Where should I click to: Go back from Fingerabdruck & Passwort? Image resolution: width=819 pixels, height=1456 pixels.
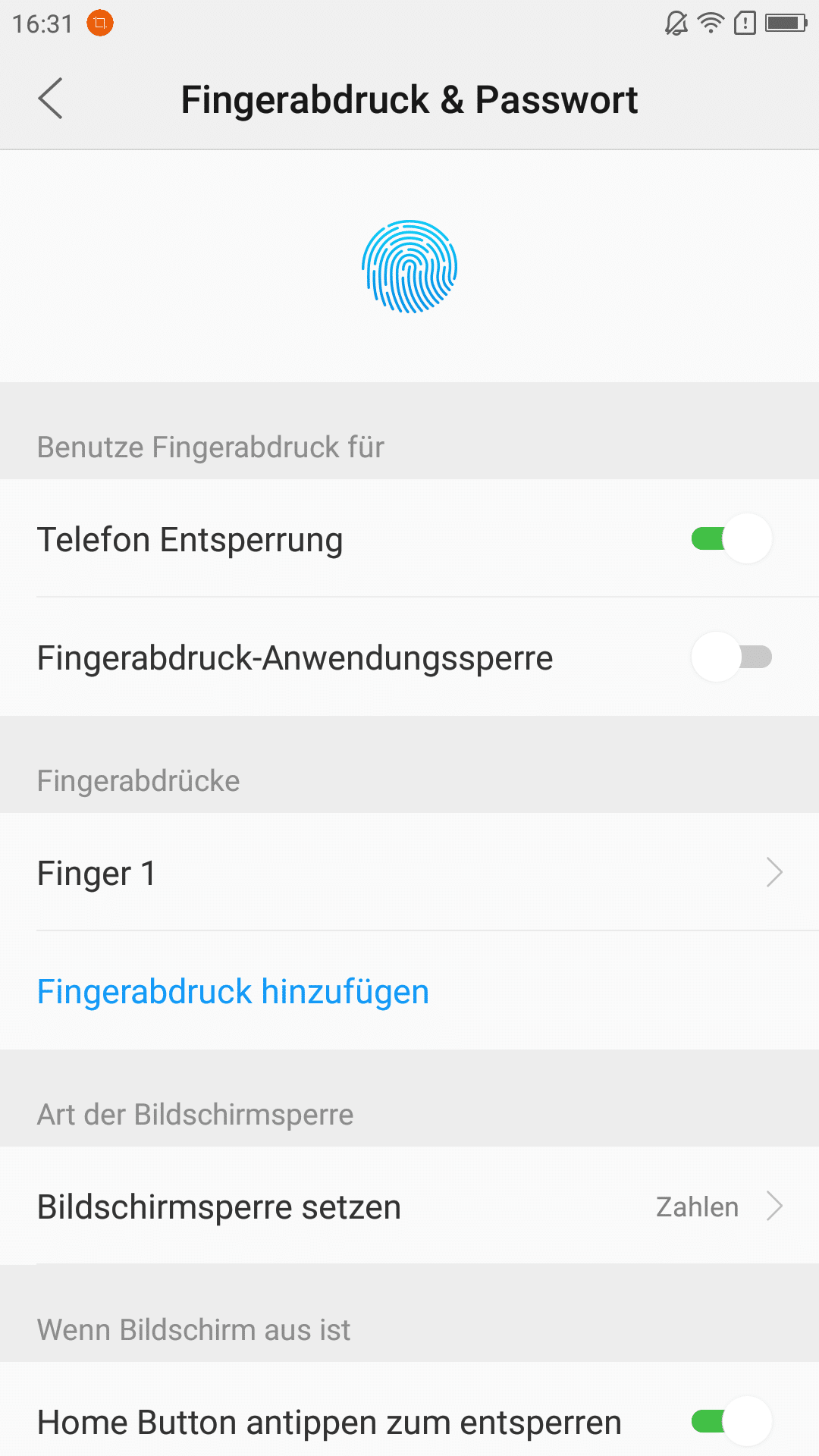50,99
